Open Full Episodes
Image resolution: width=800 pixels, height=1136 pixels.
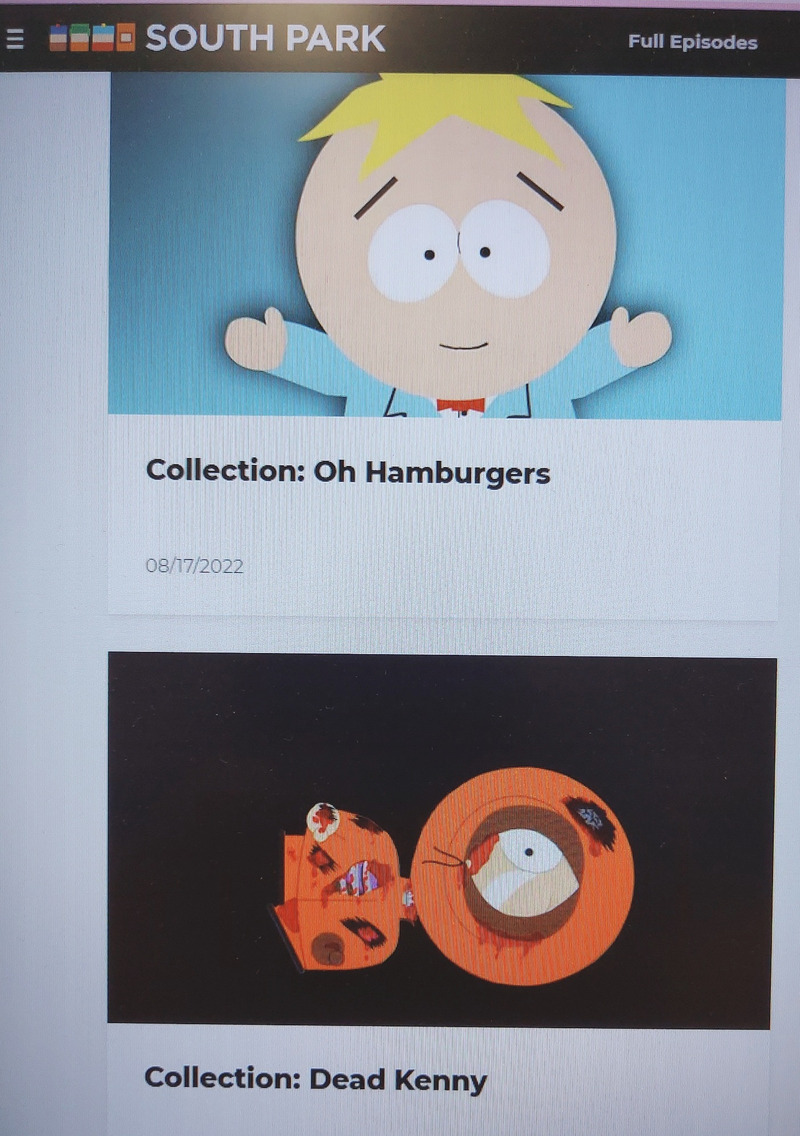tap(692, 42)
